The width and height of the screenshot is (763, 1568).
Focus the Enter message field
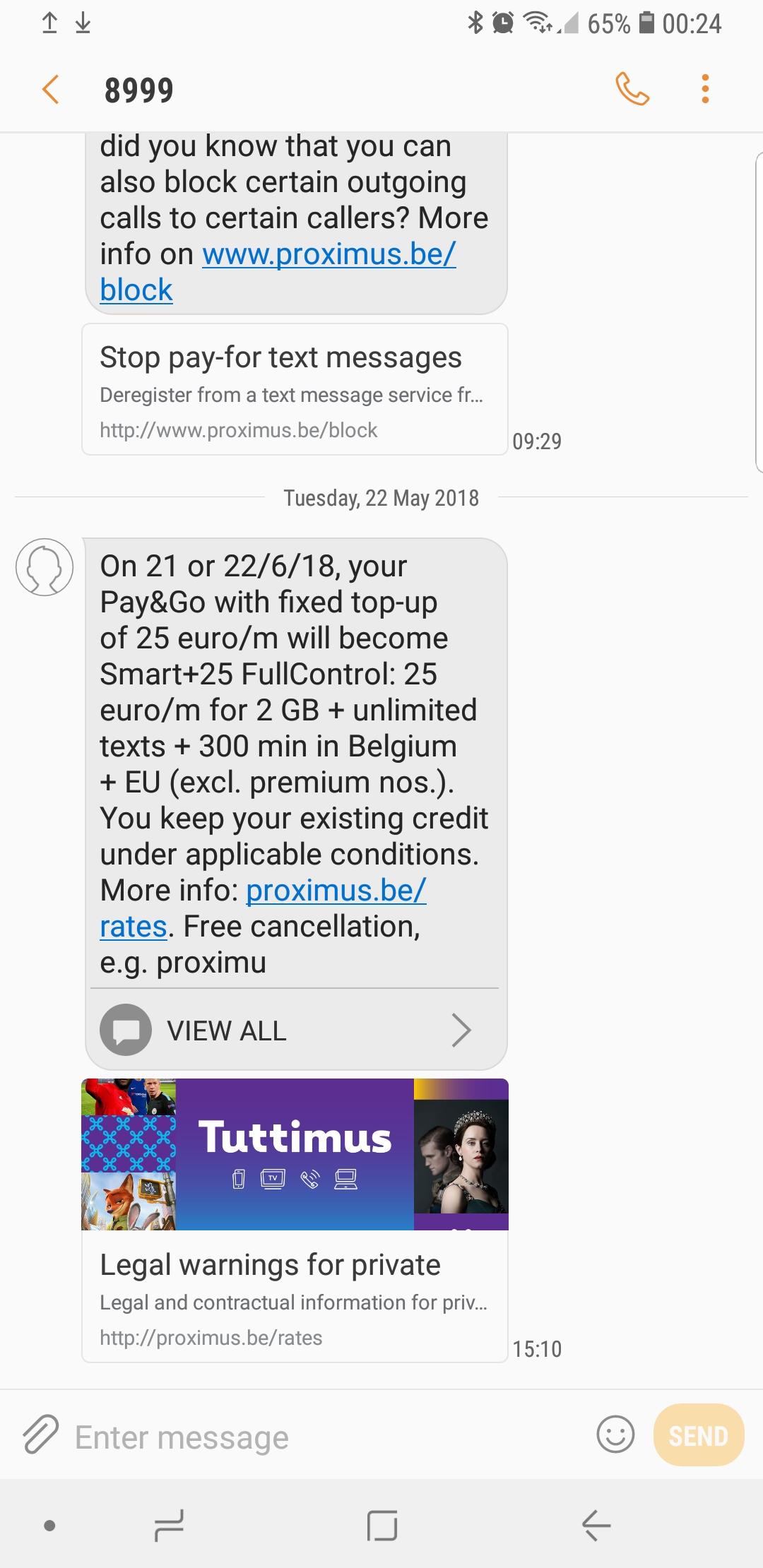(x=325, y=1437)
